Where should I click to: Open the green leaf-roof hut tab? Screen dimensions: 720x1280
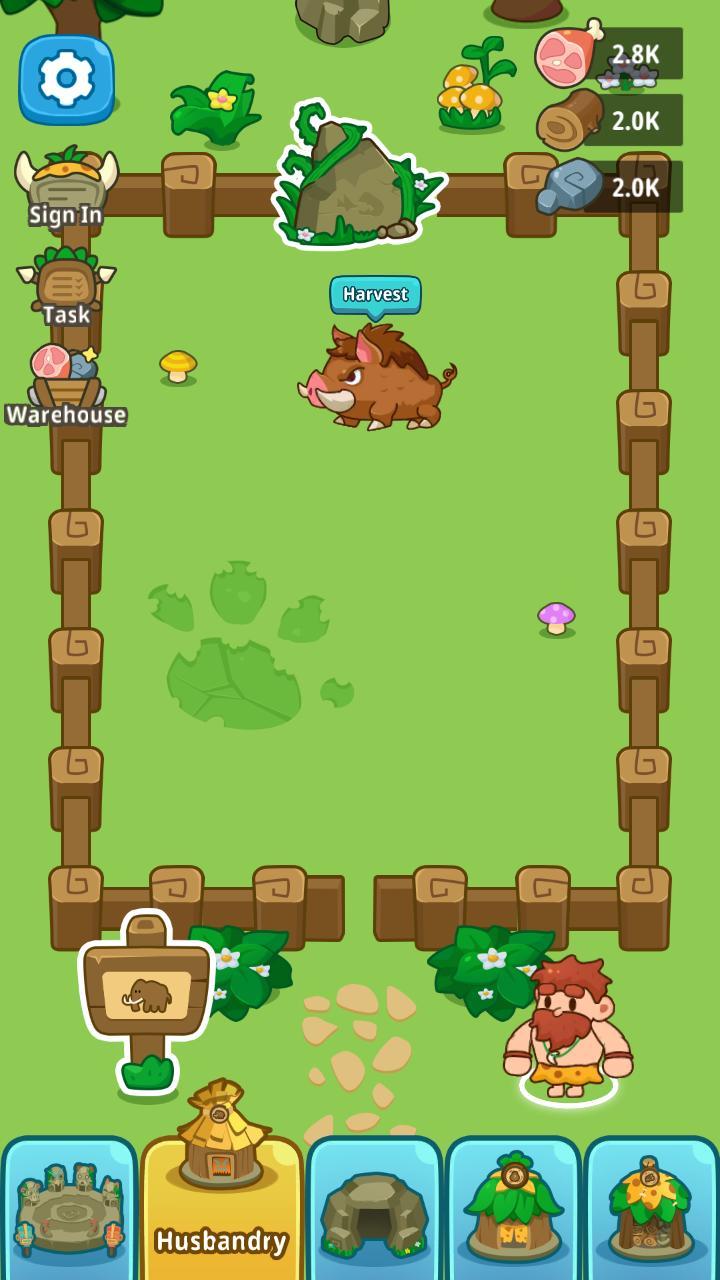[x=513, y=1210]
